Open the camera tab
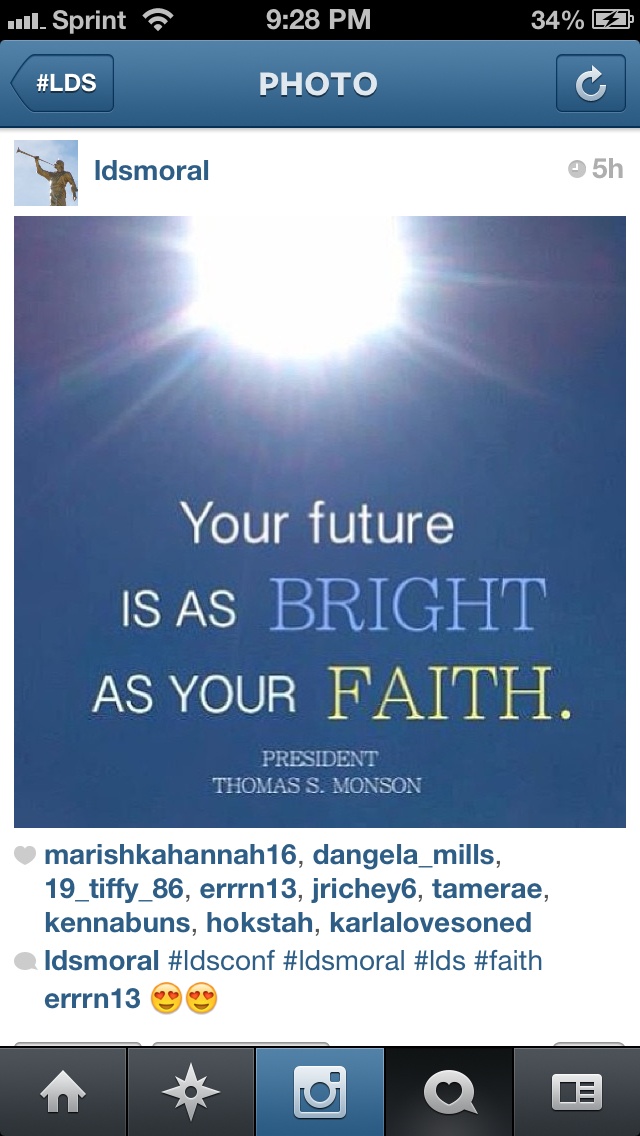640x1136 pixels. click(x=320, y=1091)
